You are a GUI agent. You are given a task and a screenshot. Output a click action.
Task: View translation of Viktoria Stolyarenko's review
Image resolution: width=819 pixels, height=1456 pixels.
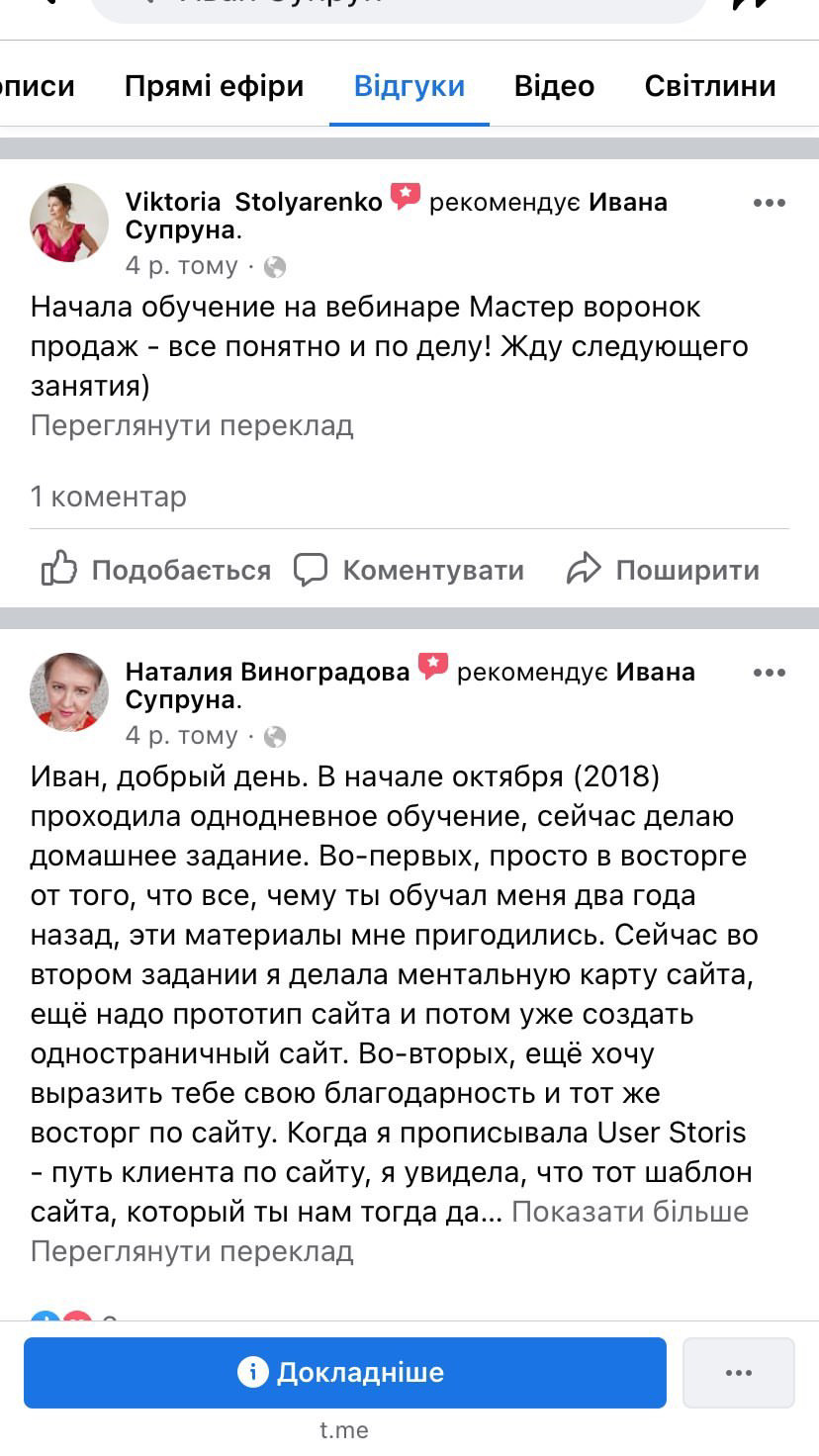[x=192, y=425]
